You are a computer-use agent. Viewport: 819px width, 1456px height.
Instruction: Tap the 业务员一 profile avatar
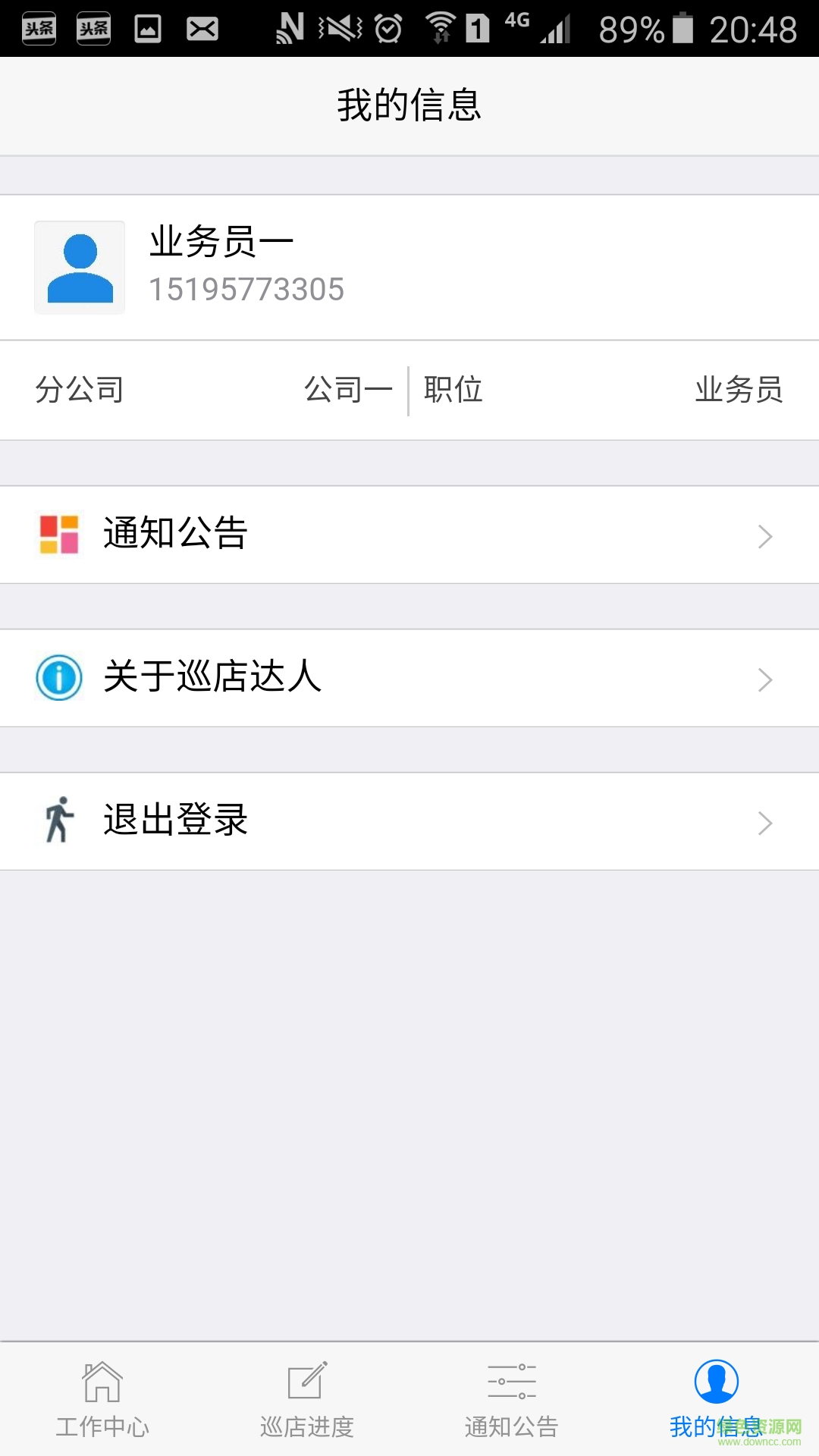coord(80,268)
